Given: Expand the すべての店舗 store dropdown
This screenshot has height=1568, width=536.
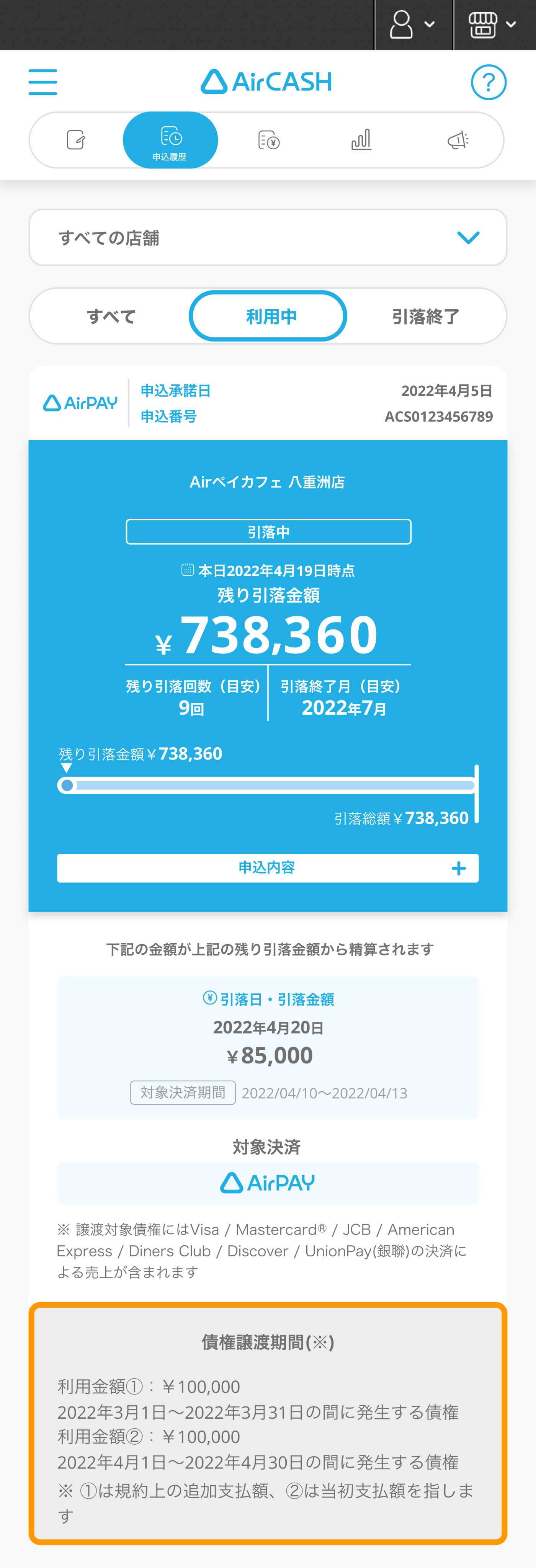Looking at the screenshot, I should [x=268, y=237].
